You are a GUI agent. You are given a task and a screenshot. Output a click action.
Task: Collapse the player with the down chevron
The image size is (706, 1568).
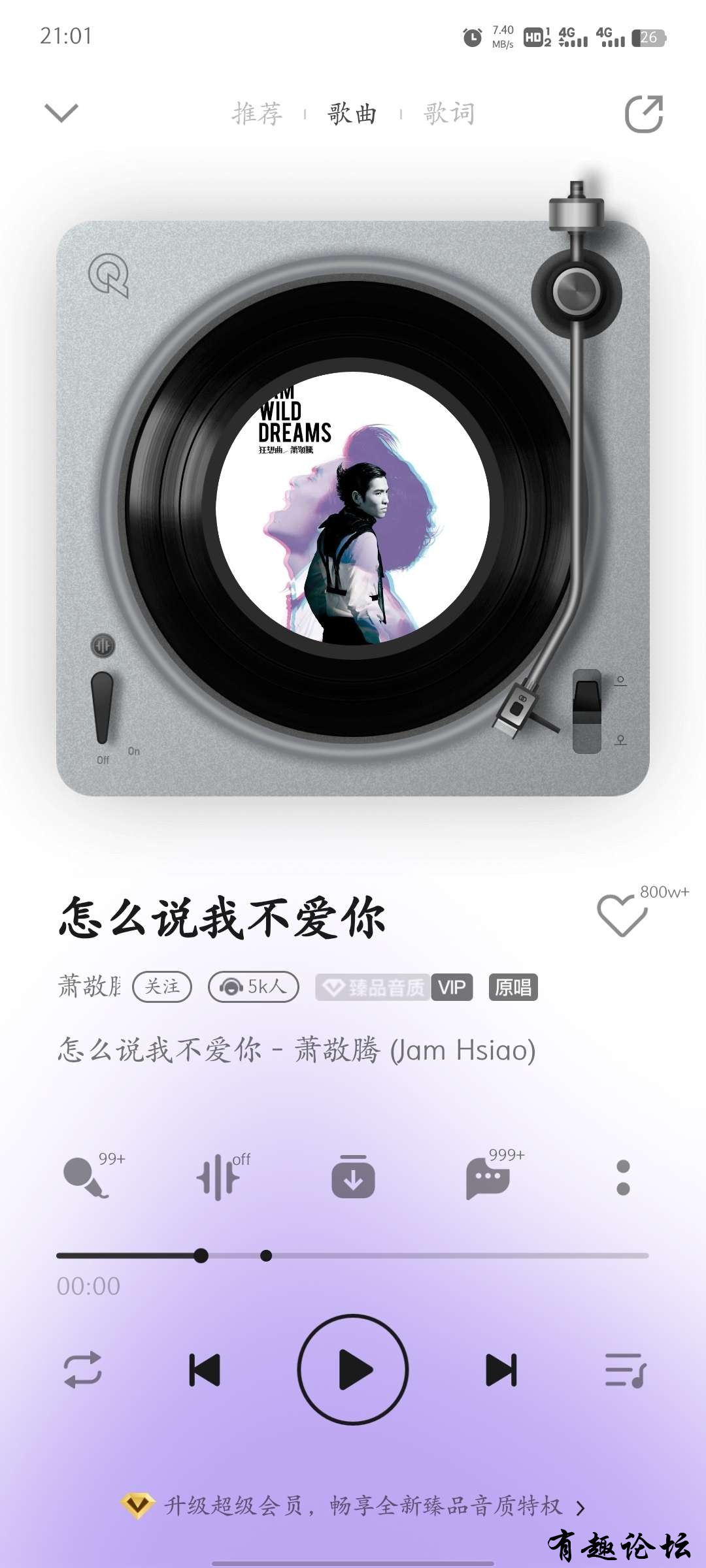point(61,113)
